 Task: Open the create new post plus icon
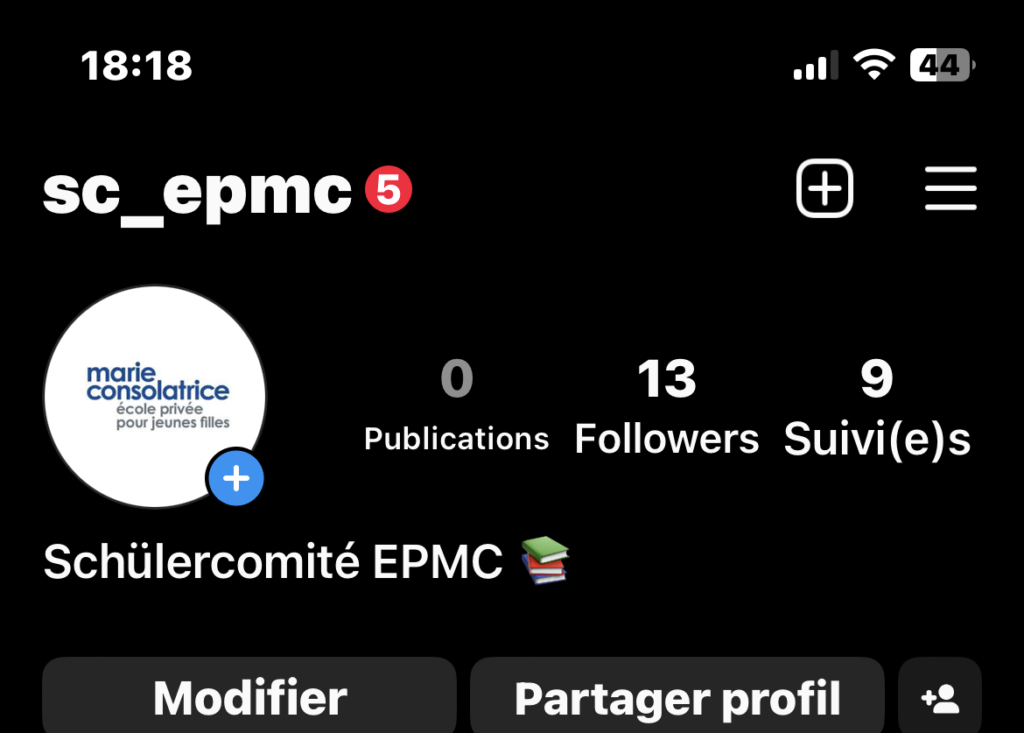824,188
